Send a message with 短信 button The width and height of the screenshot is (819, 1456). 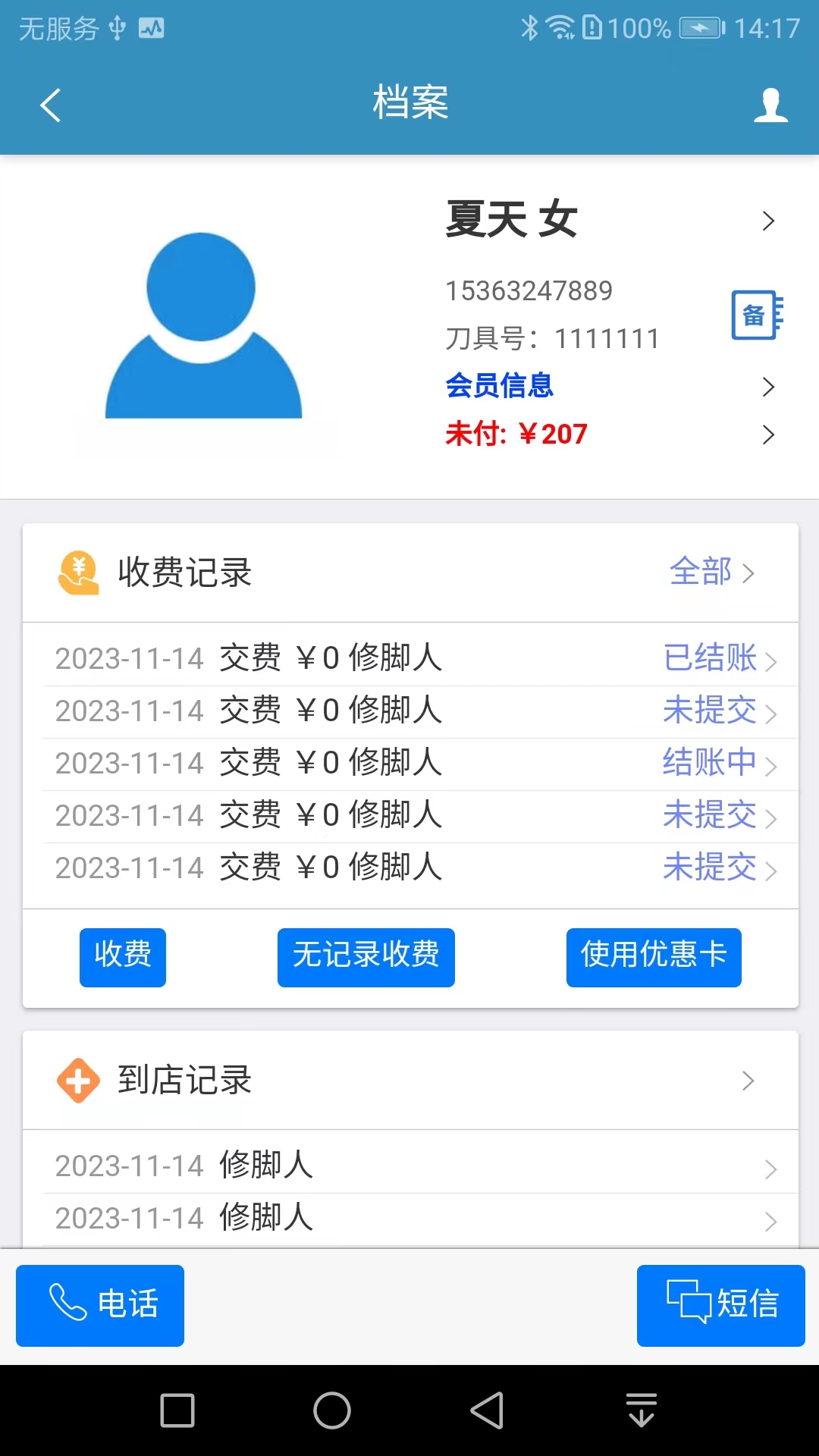tap(720, 1305)
